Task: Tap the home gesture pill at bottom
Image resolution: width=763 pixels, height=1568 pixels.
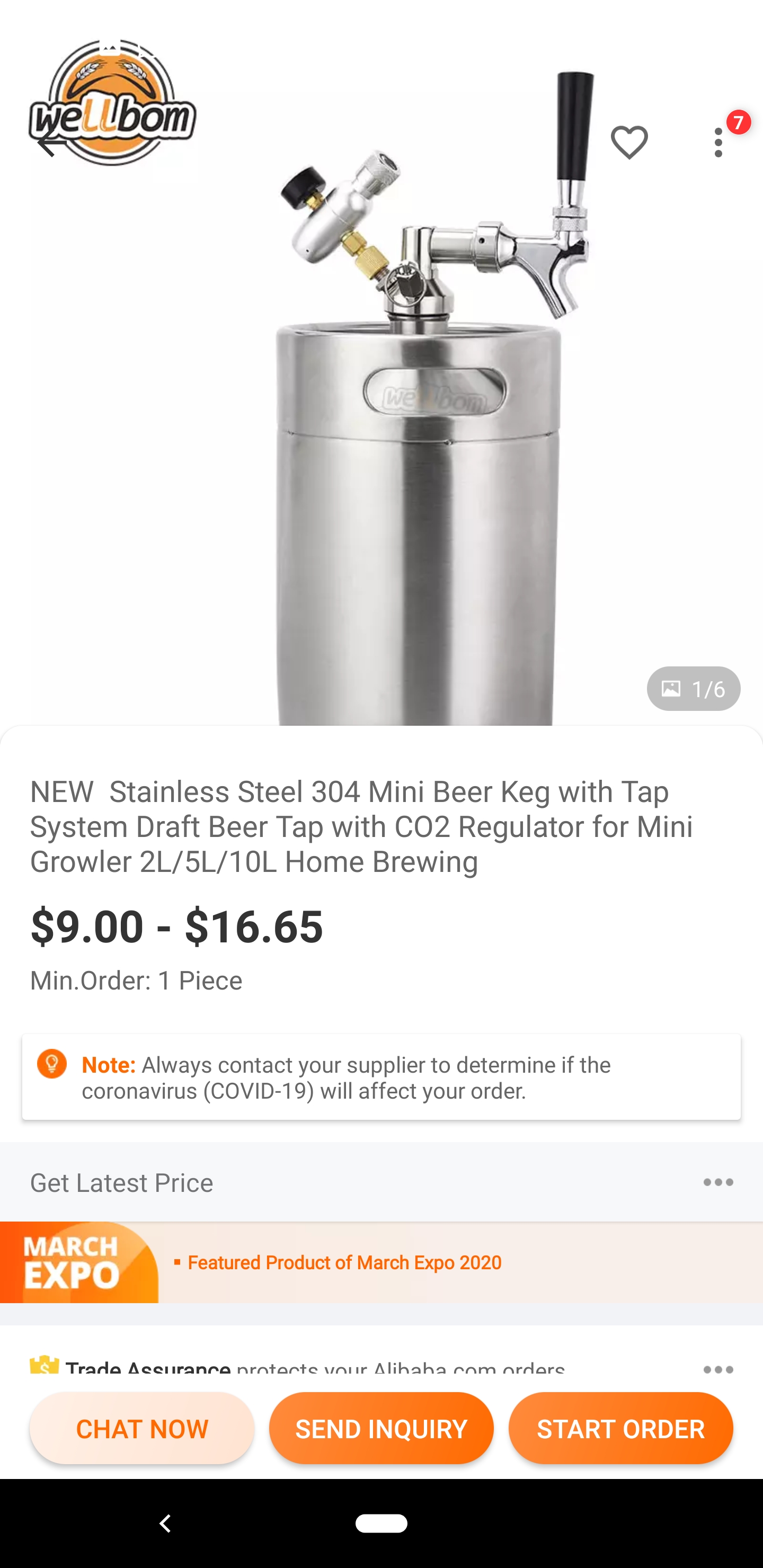Action: click(x=381, y=1524)
